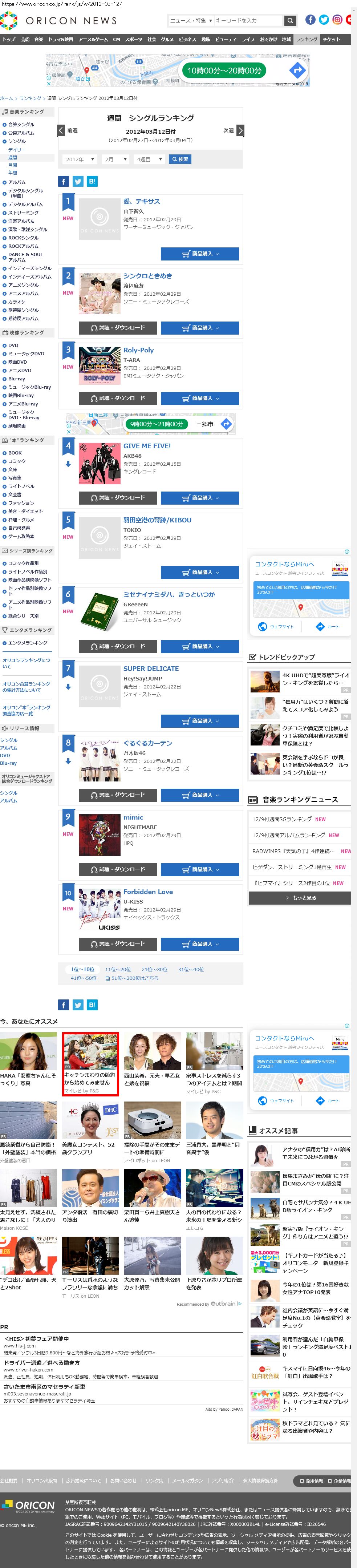The height and width of the screenshot is (1568, 357).
Task: Open the 音楽 tab in top navigation
Action: pos(39,40)
